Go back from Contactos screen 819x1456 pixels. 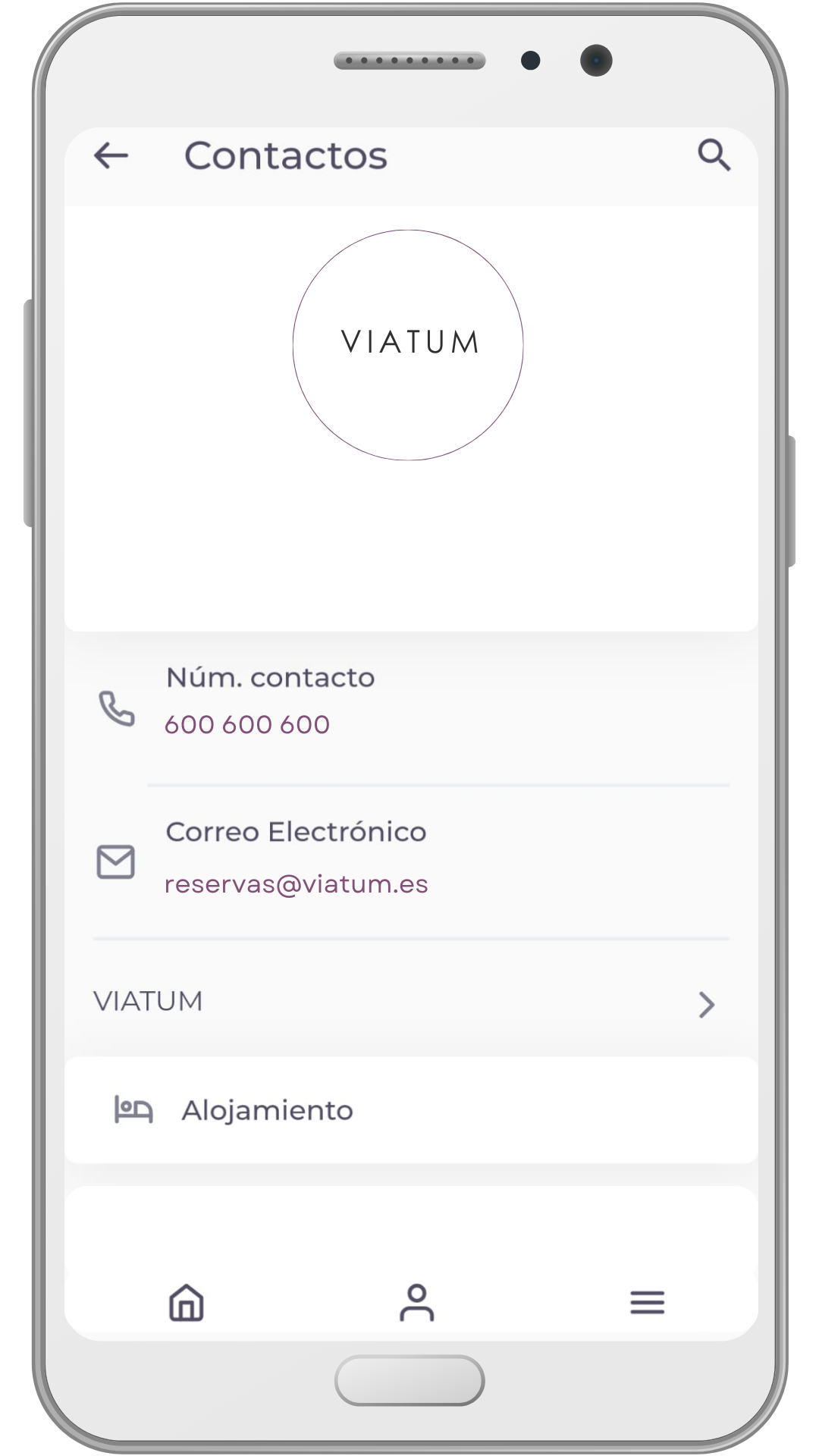[111, 156]
